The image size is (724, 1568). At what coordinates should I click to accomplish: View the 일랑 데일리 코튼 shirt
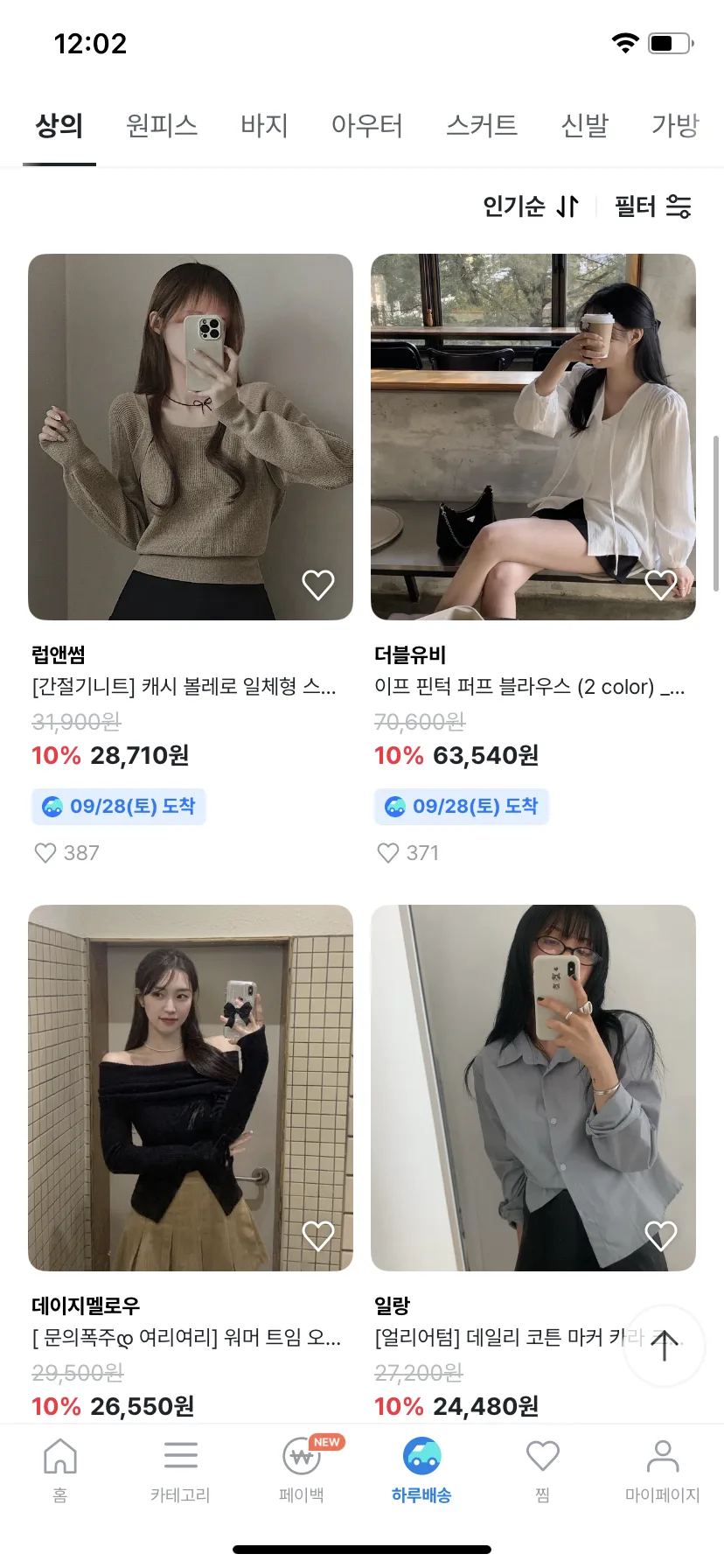(x=533, y=1088)
